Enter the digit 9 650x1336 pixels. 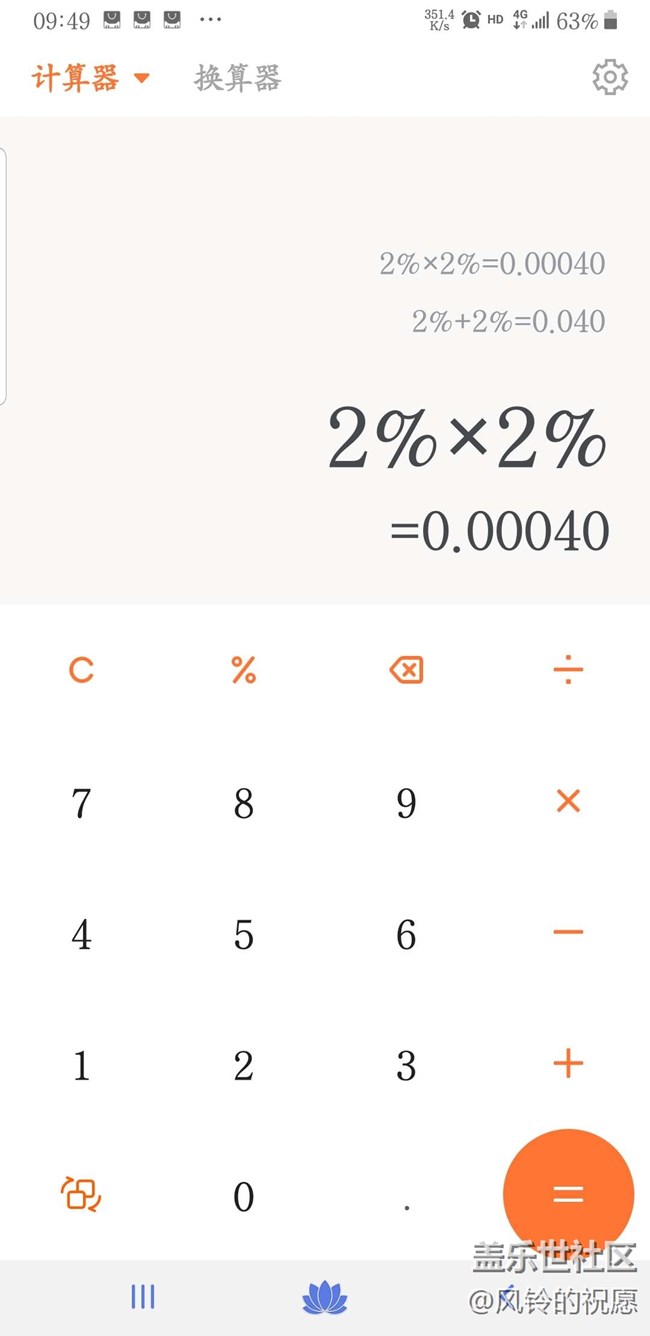click(406, 803)
